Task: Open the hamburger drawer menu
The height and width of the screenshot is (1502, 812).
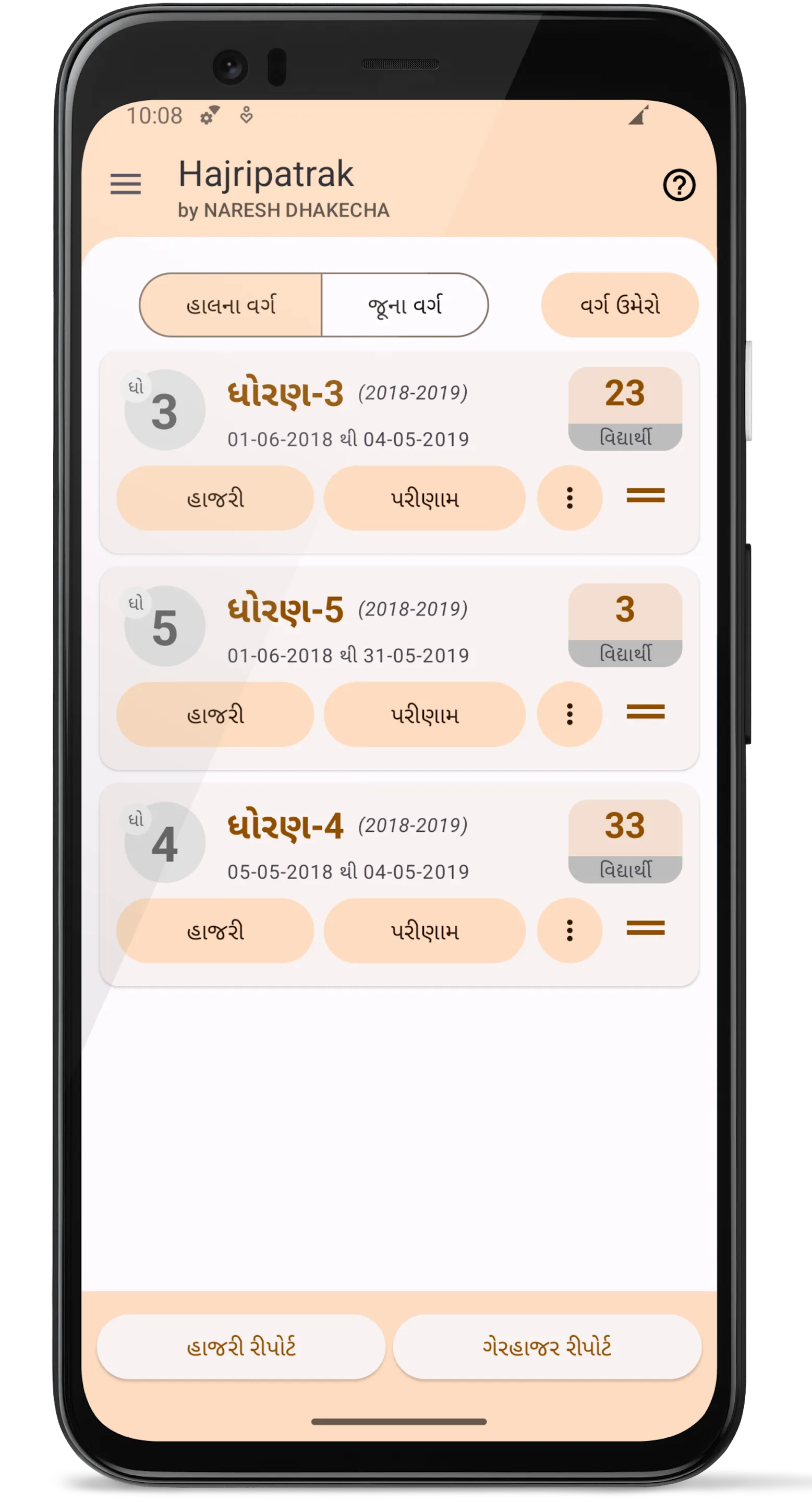Action: point(126,184)
